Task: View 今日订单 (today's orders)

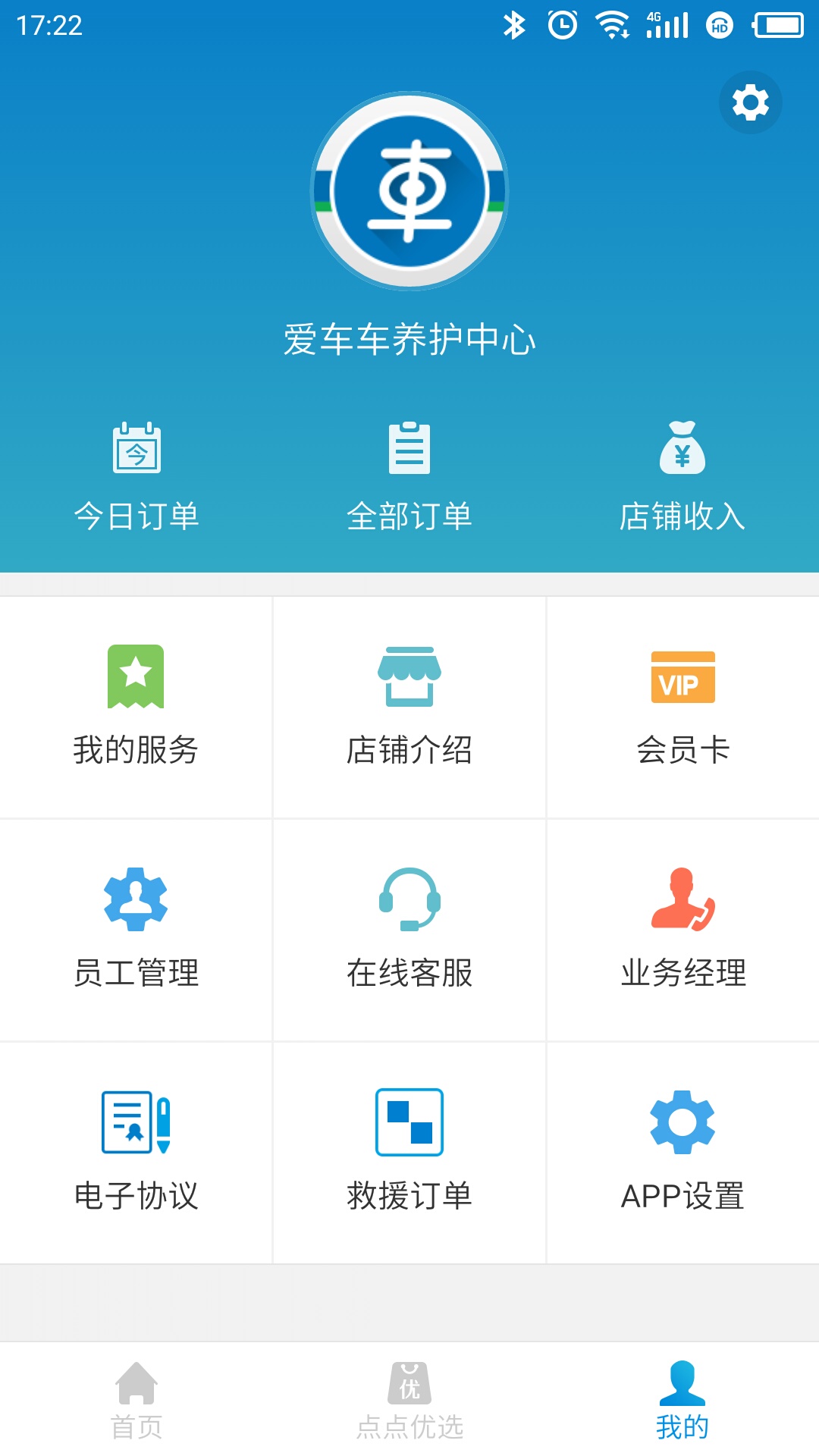Action: coord(136,478)
